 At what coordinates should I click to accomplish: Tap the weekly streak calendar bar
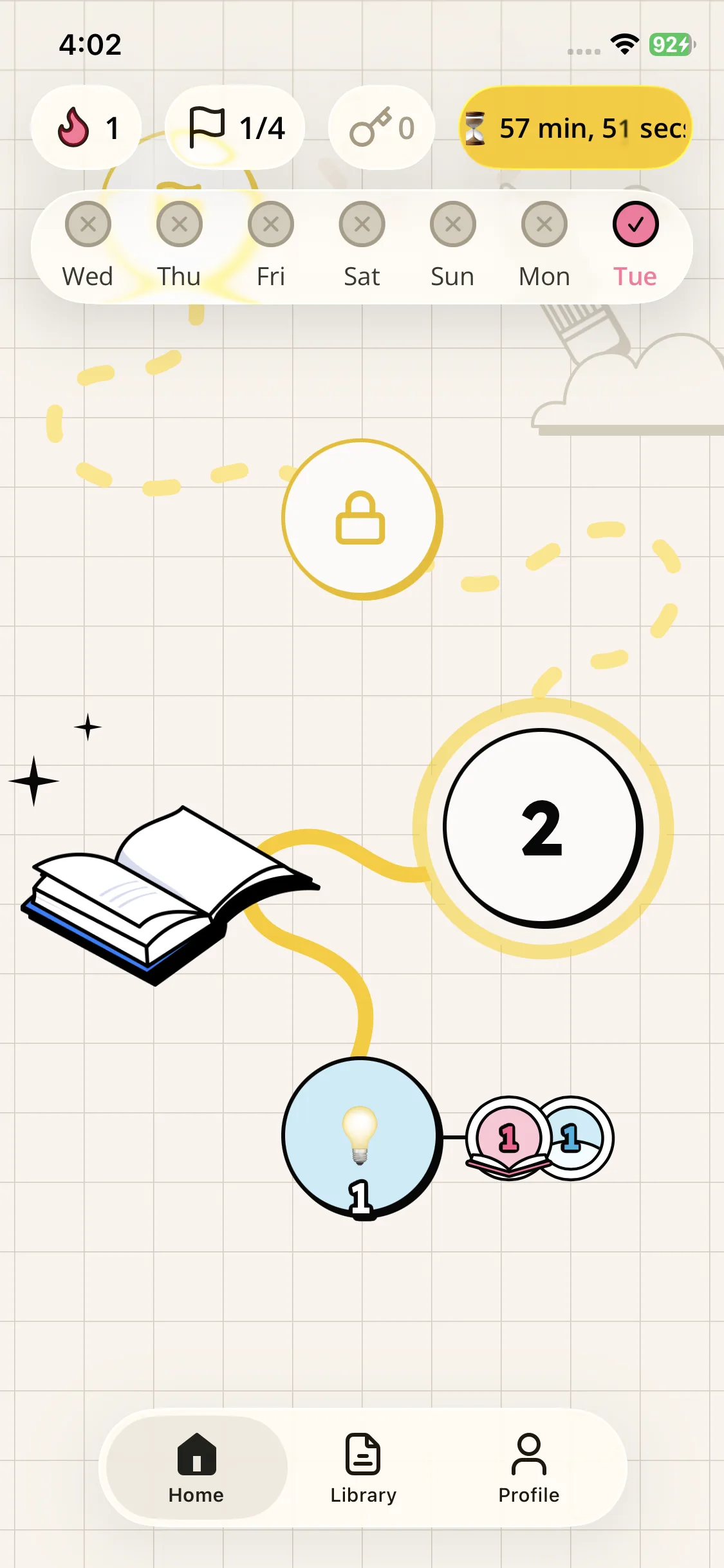pos(362,247)
